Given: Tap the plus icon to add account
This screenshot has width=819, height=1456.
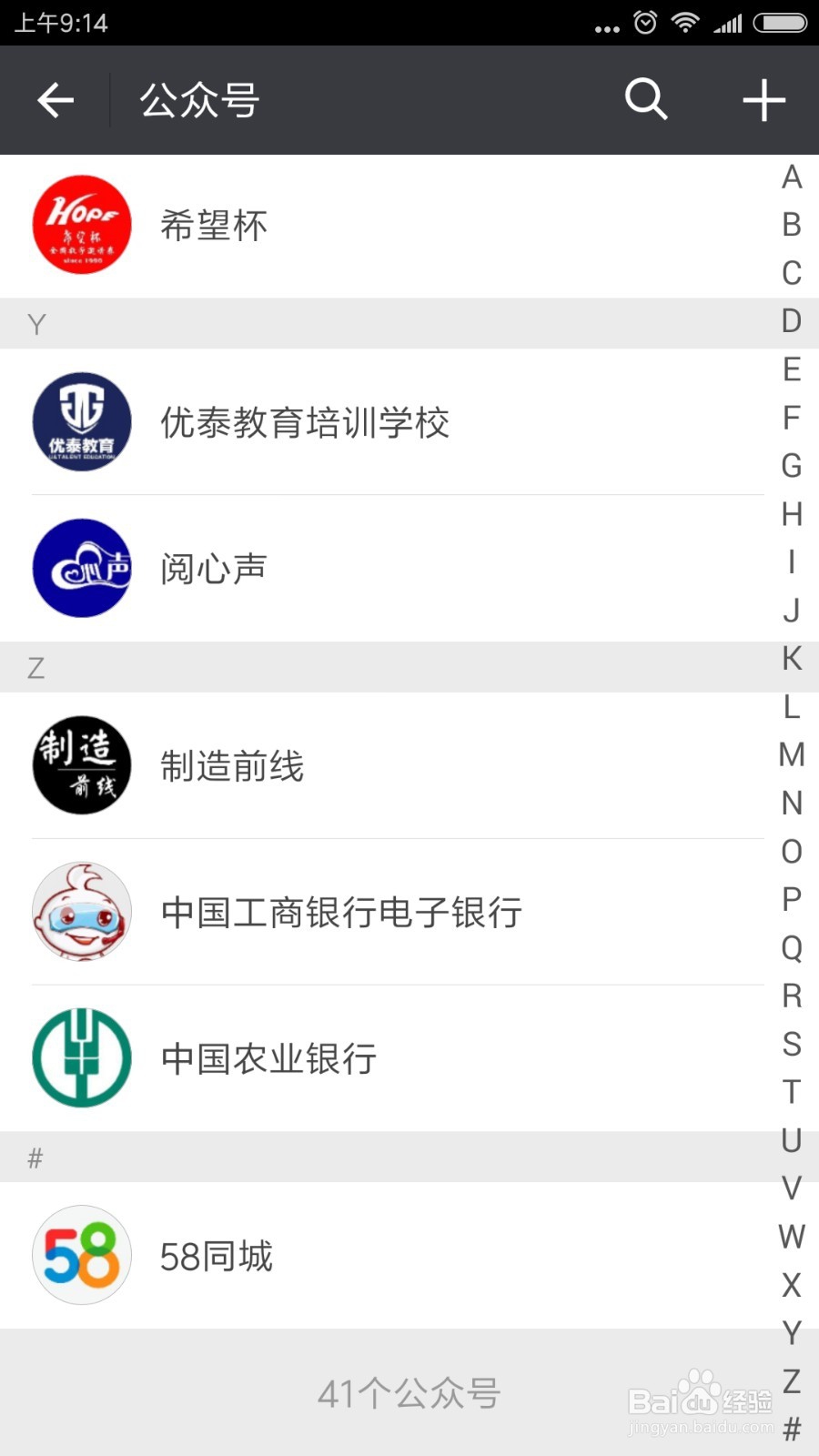Looking at the screenshot, I should tap(763, 100).
